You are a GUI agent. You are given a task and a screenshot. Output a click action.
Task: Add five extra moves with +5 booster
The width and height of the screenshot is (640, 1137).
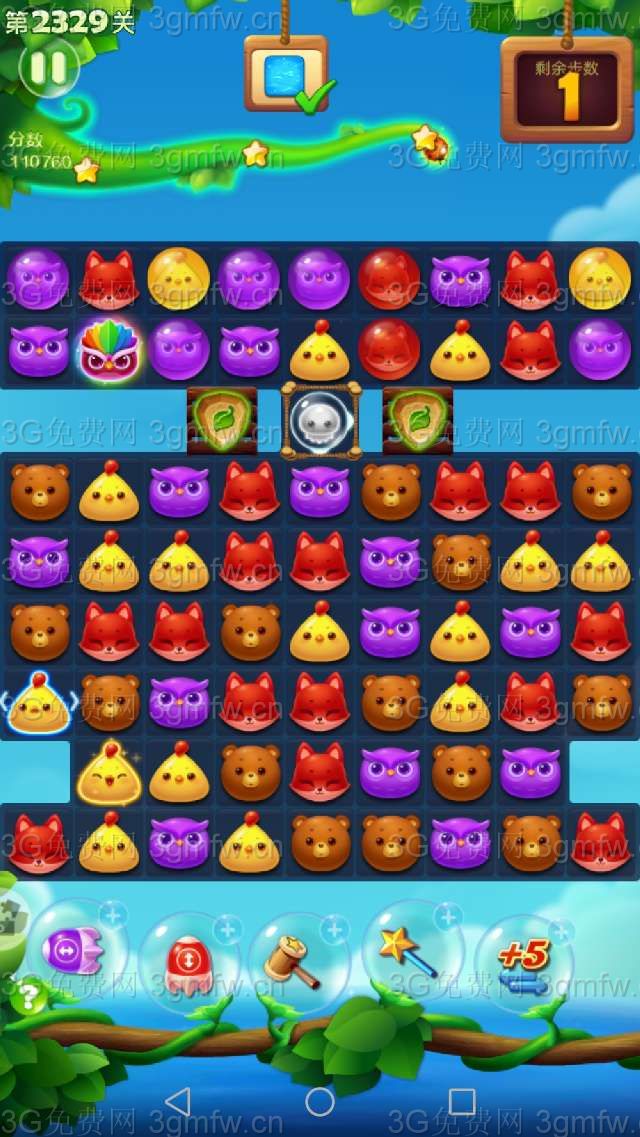click(524, 963)
